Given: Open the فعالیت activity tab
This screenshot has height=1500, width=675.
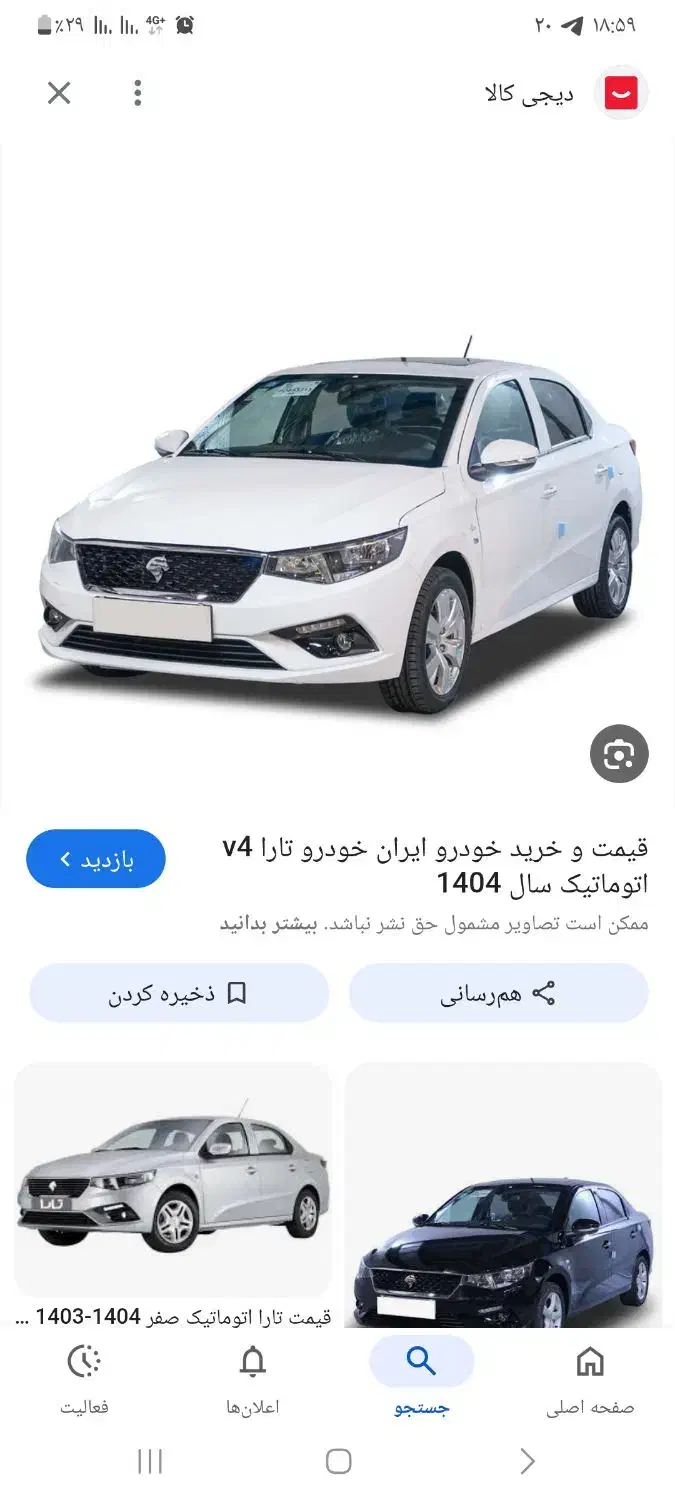Looking at the screenshot, I should (84, 1379).
